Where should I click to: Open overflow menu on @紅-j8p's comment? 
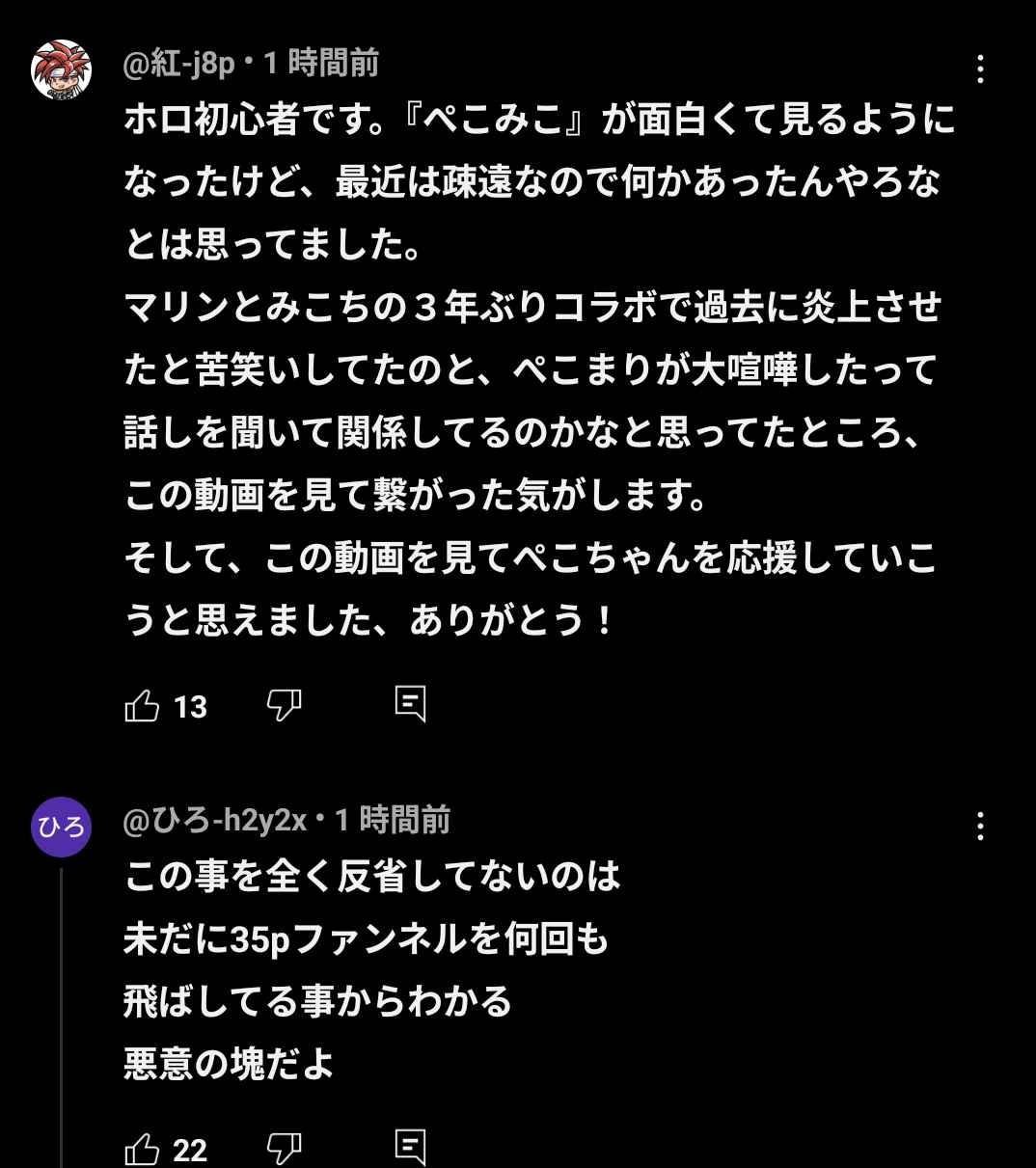(980, 68)
